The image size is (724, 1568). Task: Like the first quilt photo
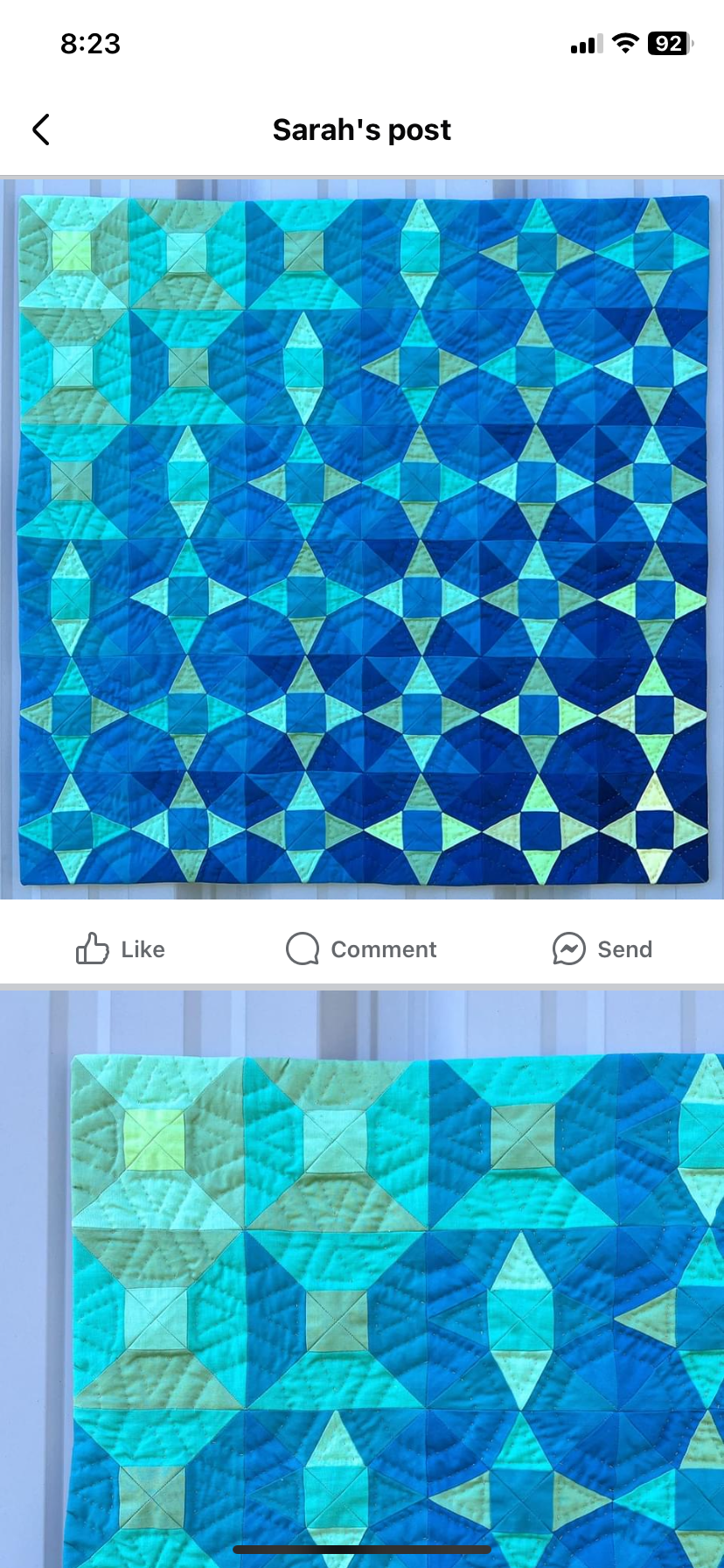pyautogui.click(x=121, y=948)
